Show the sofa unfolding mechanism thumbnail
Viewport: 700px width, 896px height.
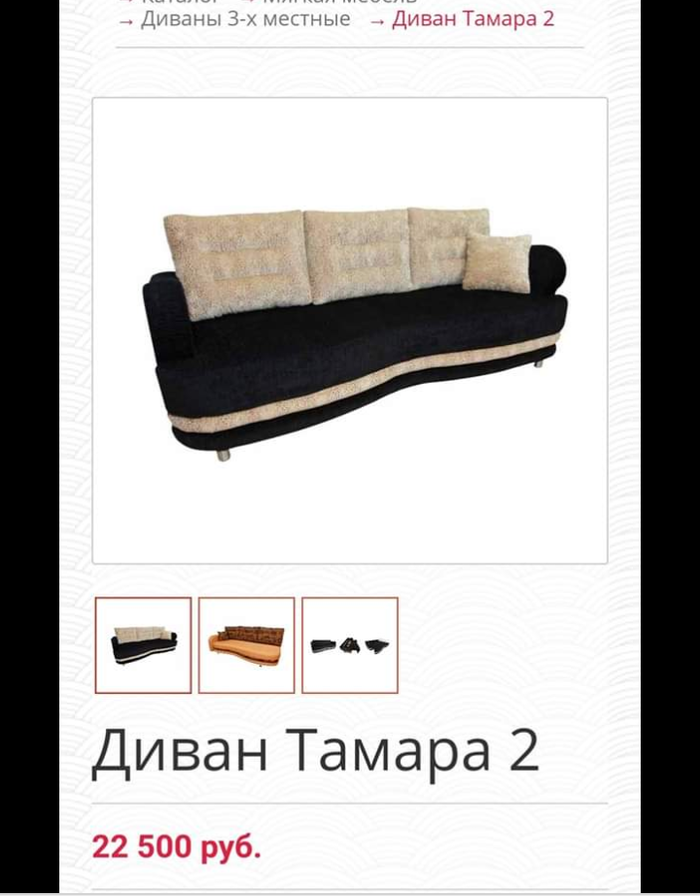point(350,645)
